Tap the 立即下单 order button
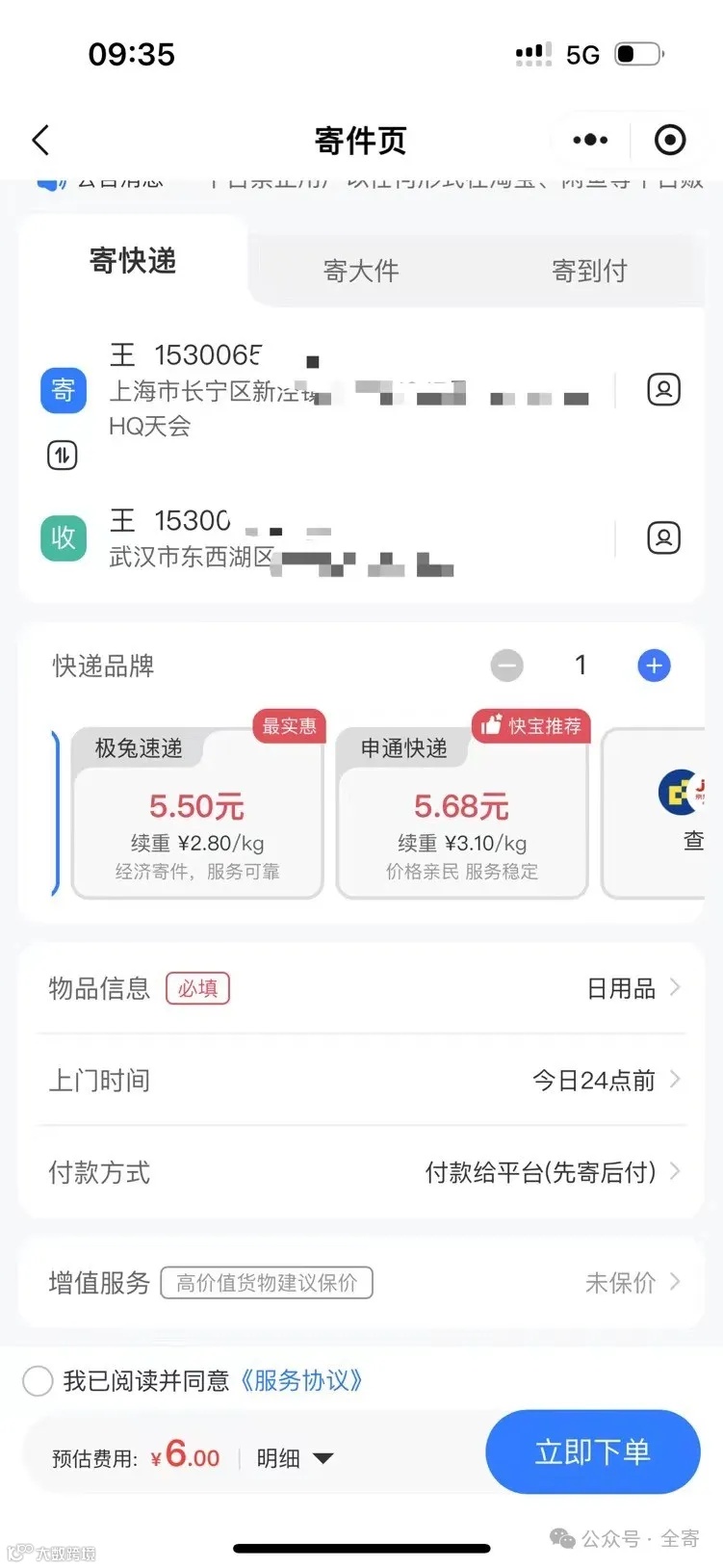Screen dimensions: 723x1568 (592, 1452)
